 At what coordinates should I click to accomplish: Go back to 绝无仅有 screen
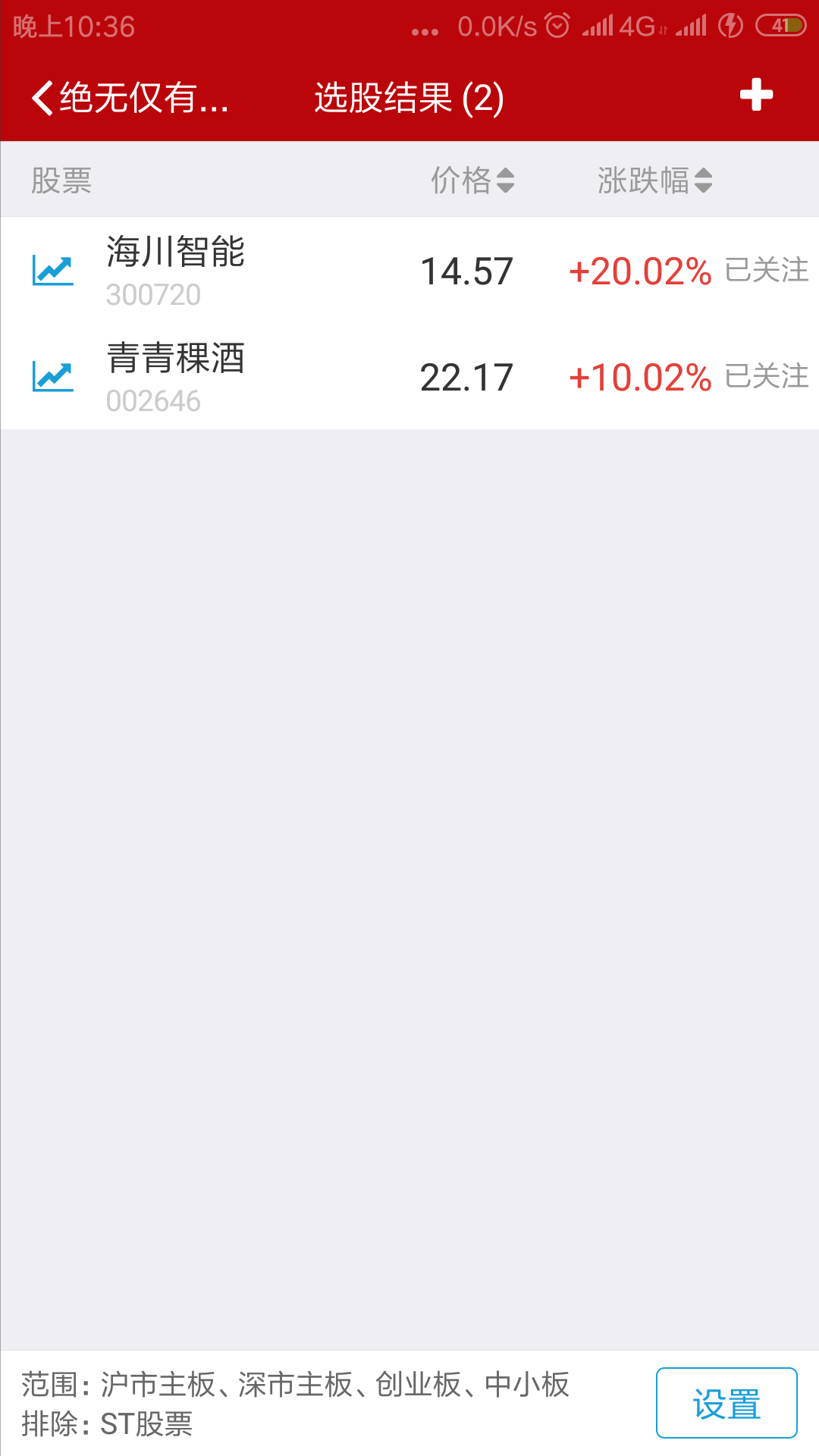point(129,98)
